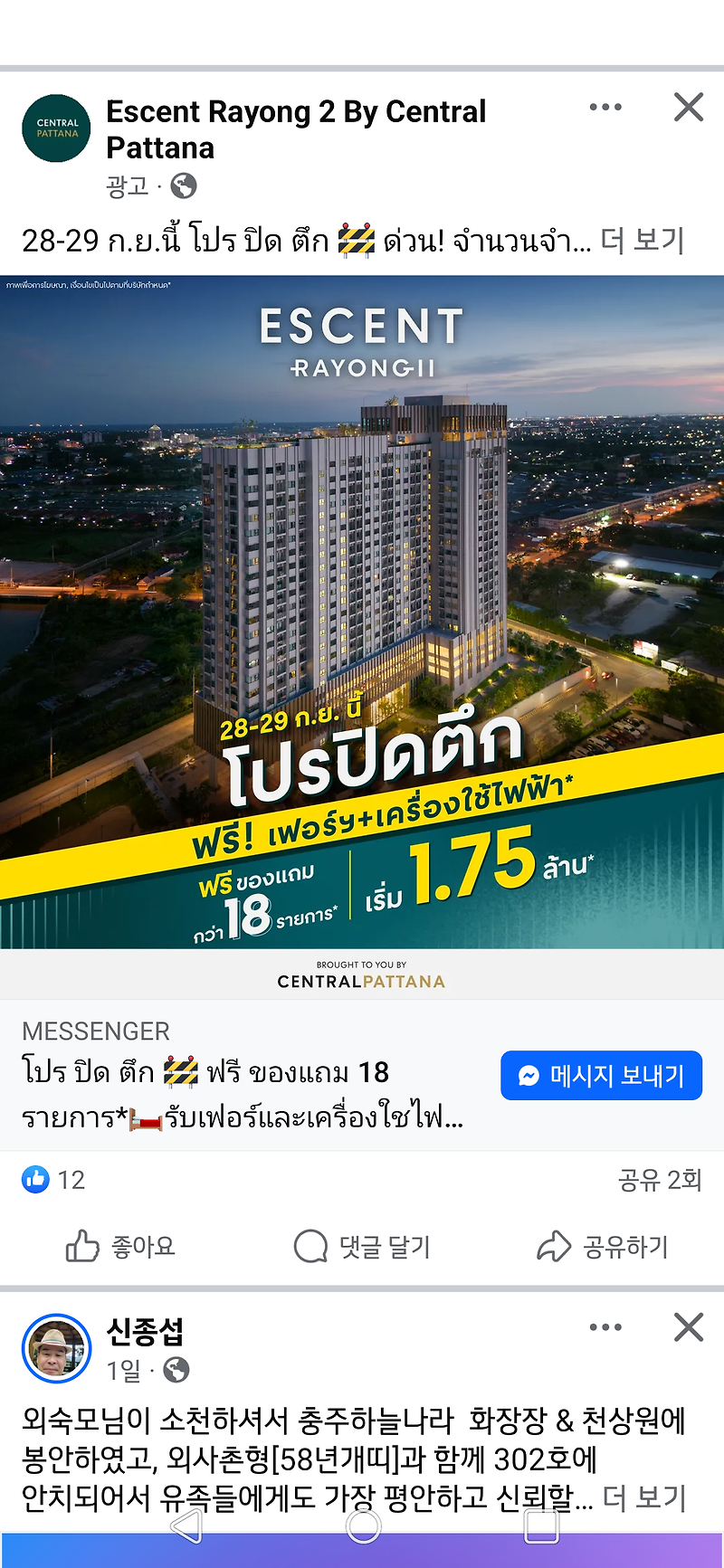Open 신종섭's profile photo
This screenshot has width=724, height=1568.
click(56, 1347)
